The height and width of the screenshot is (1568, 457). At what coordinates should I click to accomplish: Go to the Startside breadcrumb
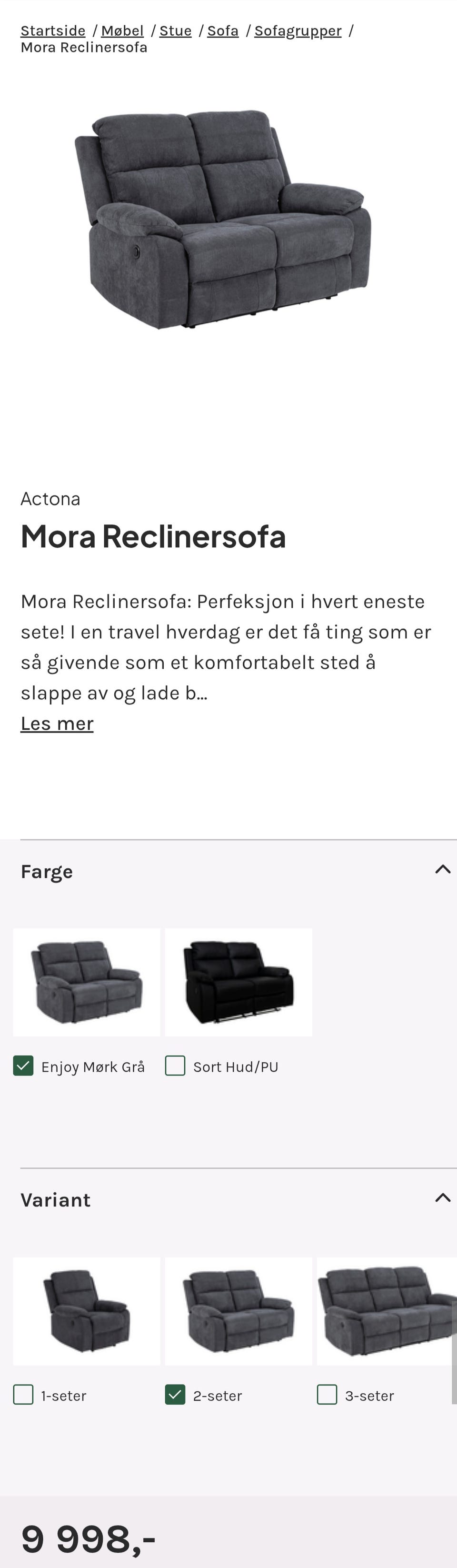[53, 31]
